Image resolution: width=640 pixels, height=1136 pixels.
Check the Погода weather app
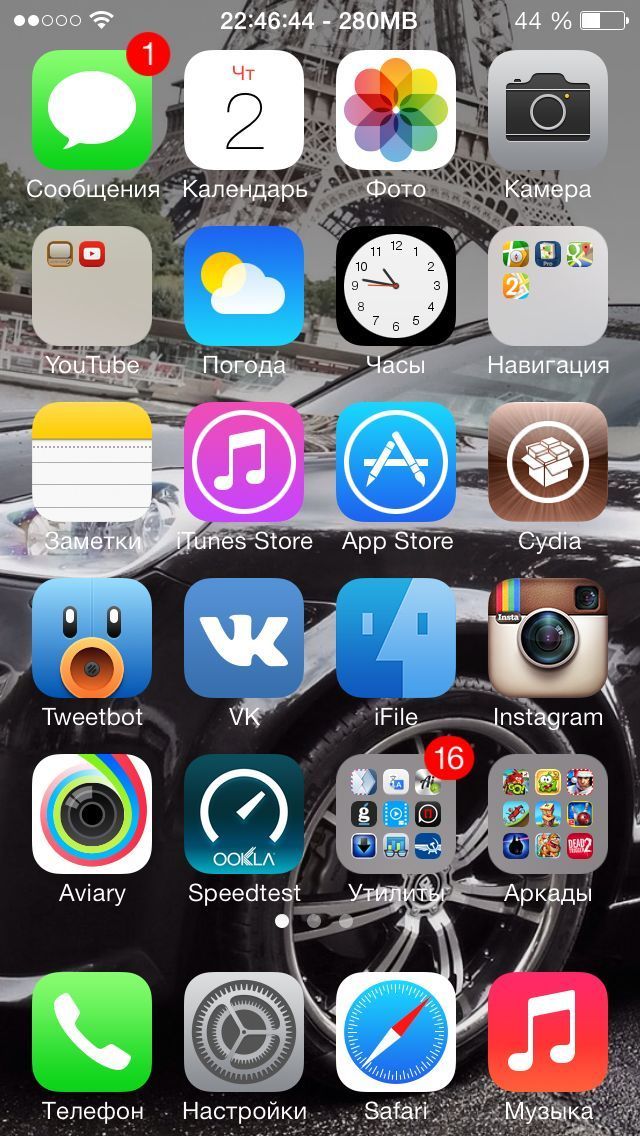point(244,286)
